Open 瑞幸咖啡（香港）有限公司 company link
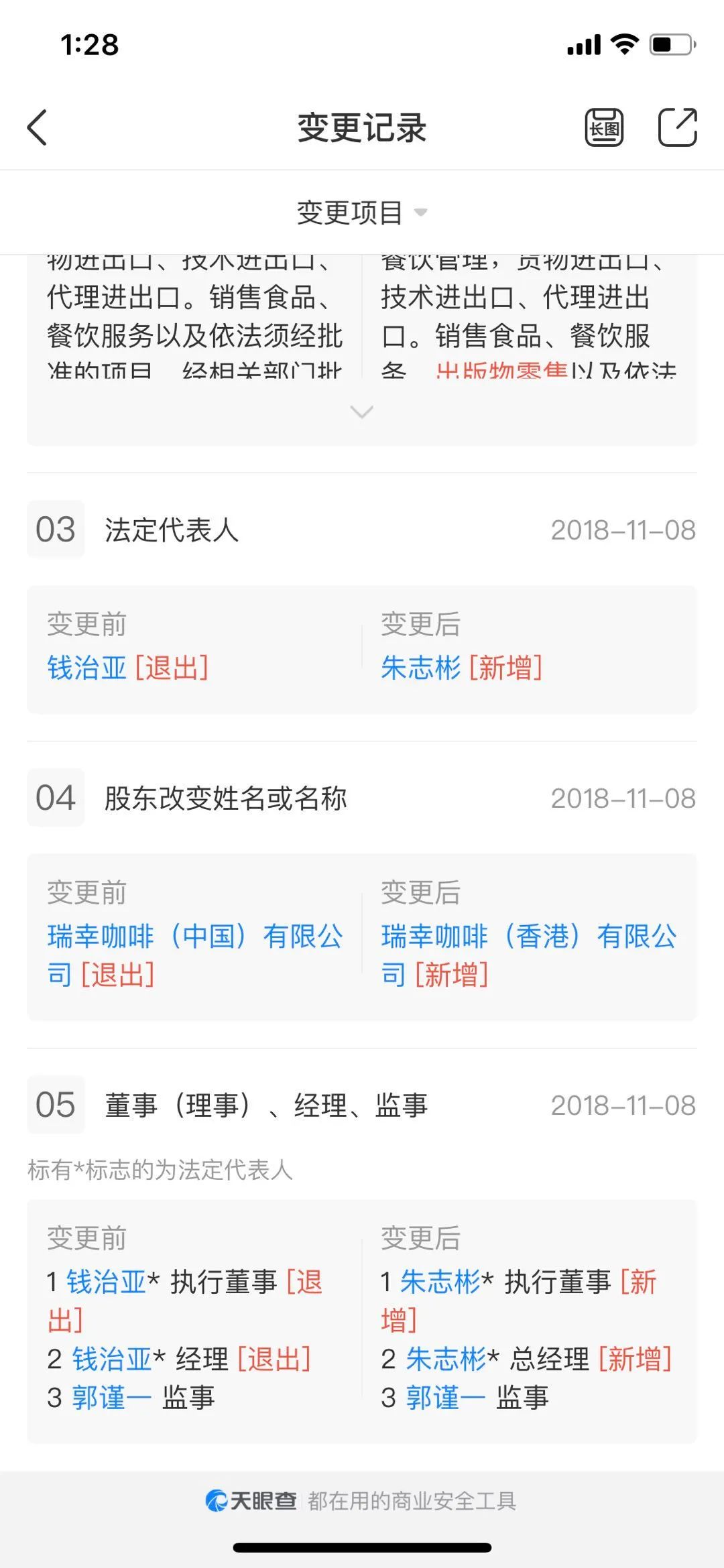Viewport: 724px width, 1568px height. [x=528, y=937]
